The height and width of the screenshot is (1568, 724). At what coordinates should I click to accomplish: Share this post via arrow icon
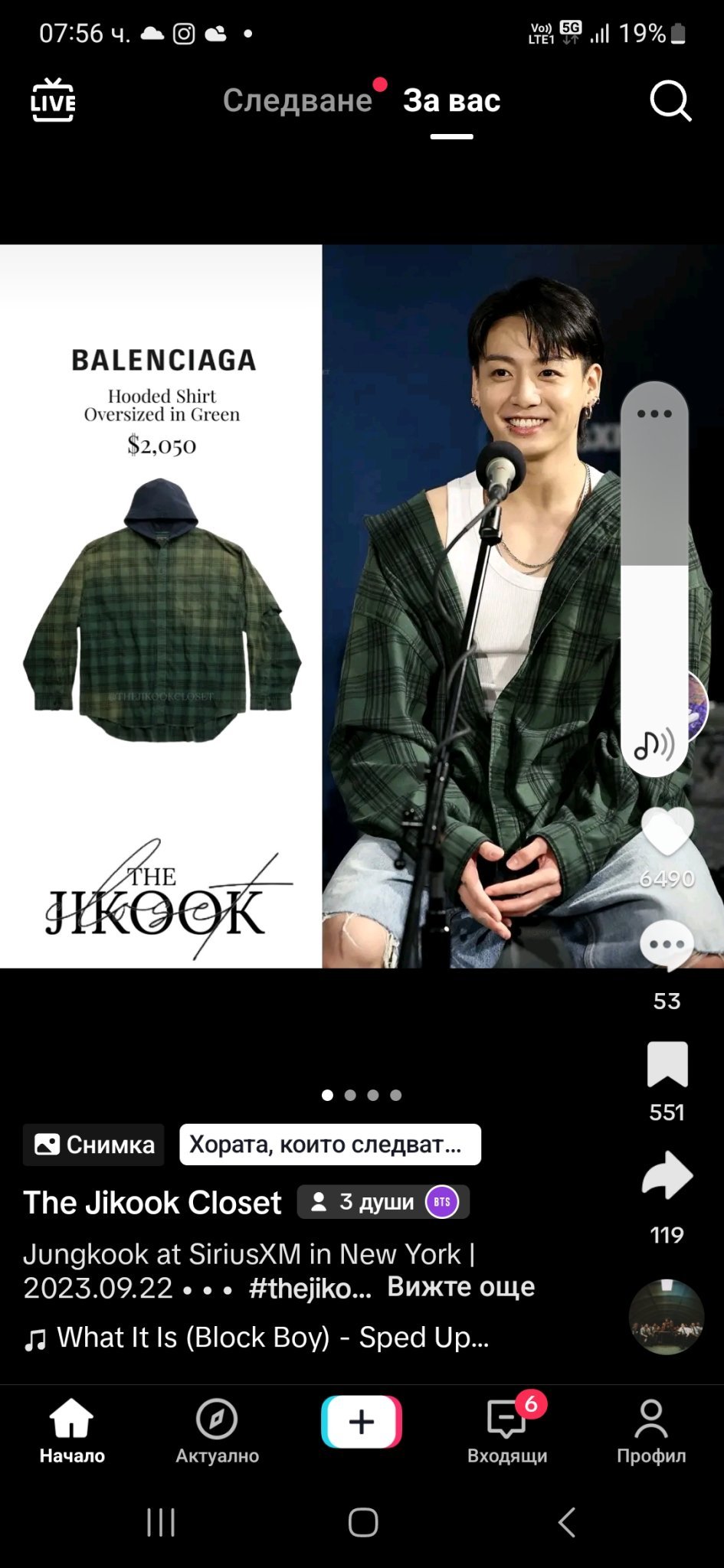(x=667, y=1175)
